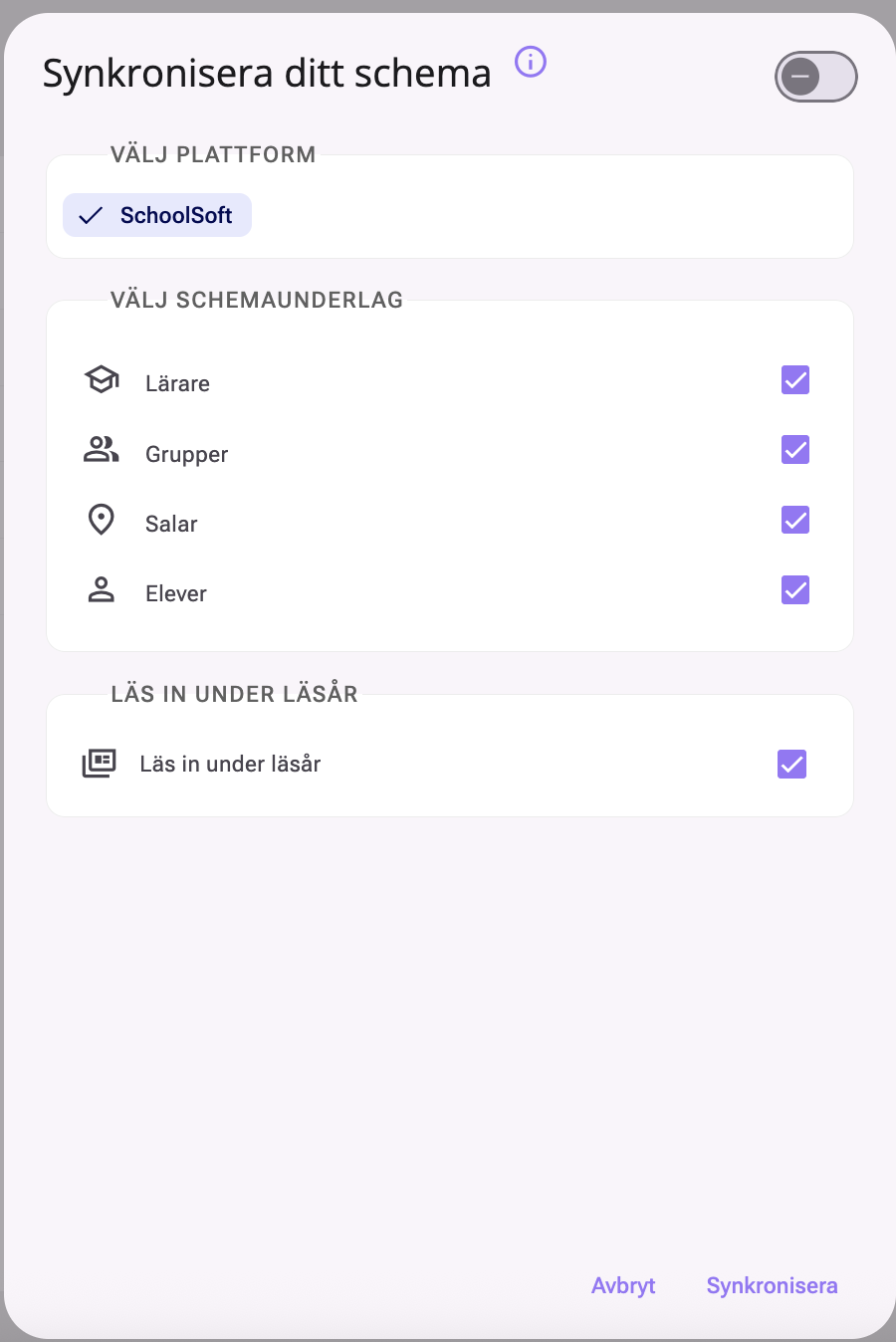Start sync with the Synkronisera button
The width and height of the screenshot is (896, 1342).
772,1285
